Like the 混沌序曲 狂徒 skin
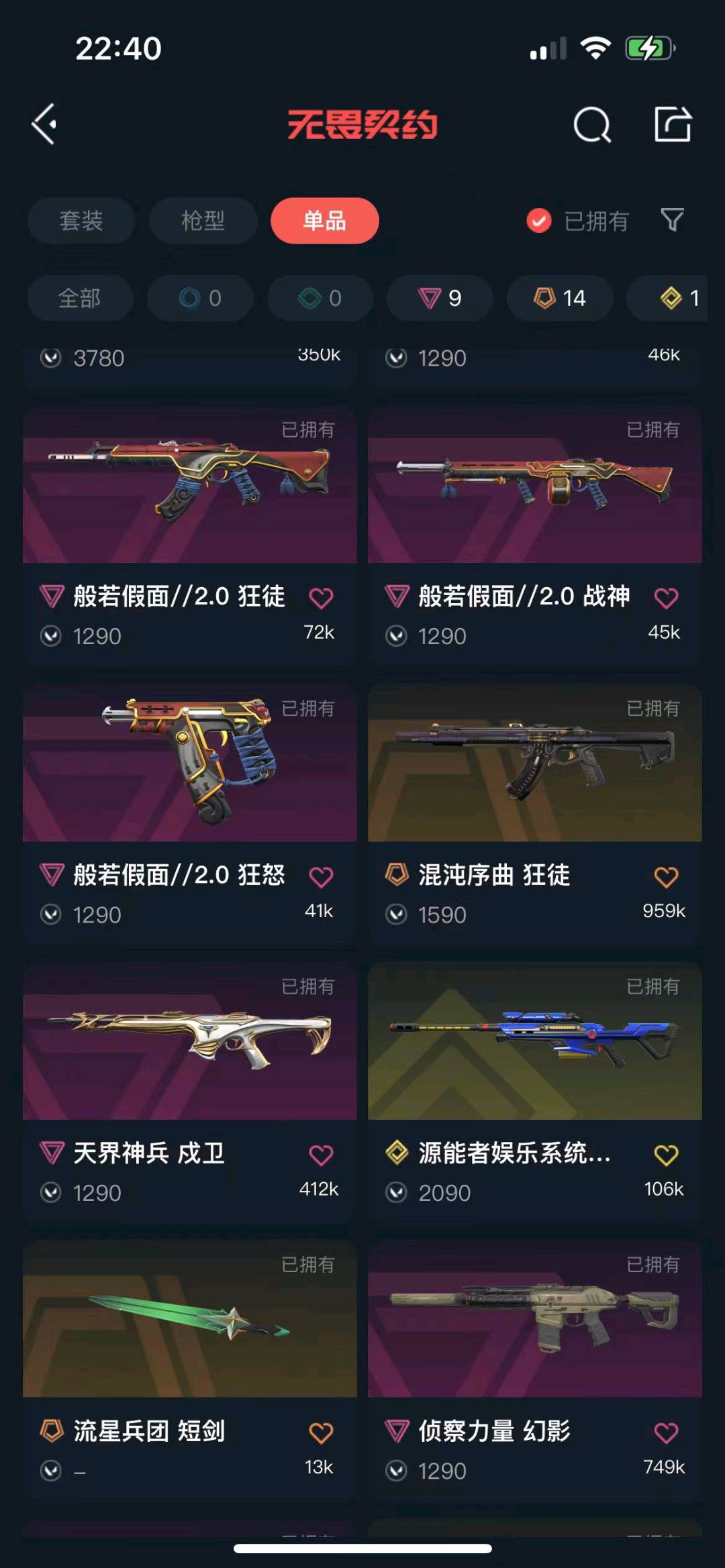The height and width of the screenshot is (1568, 725). pyautogui.click(x=666, y=877)
